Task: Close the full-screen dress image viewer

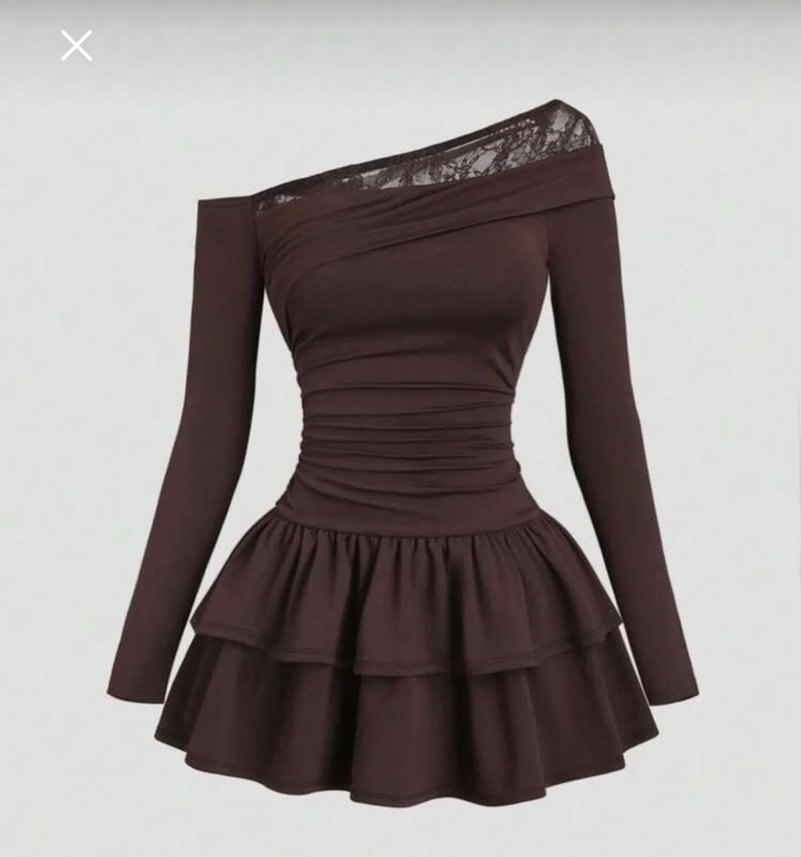Action: click(76, 45)
